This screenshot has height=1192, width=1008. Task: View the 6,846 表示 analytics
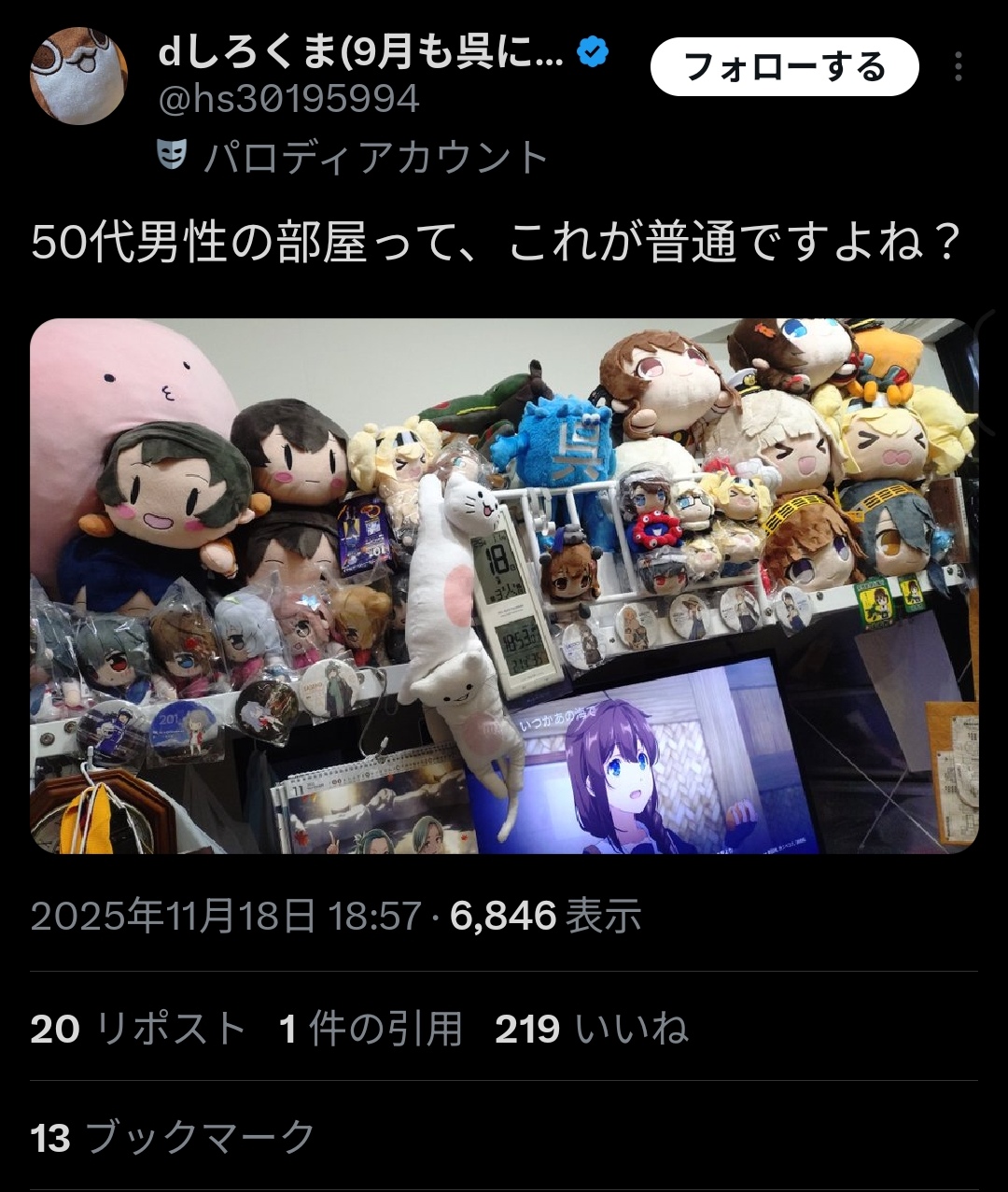[545, 916]
